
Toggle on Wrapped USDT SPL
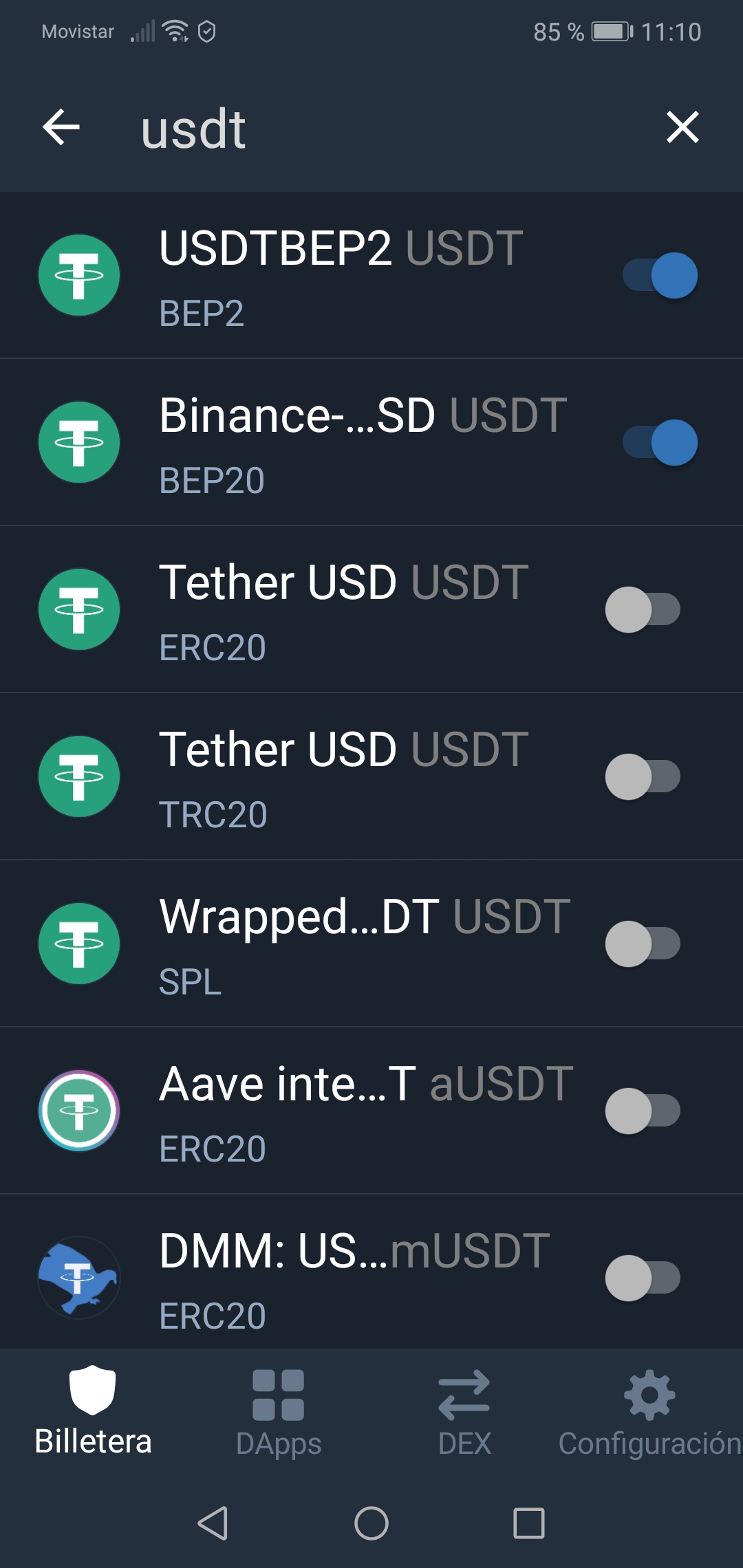pyautogui.click(x=643, y=944)
